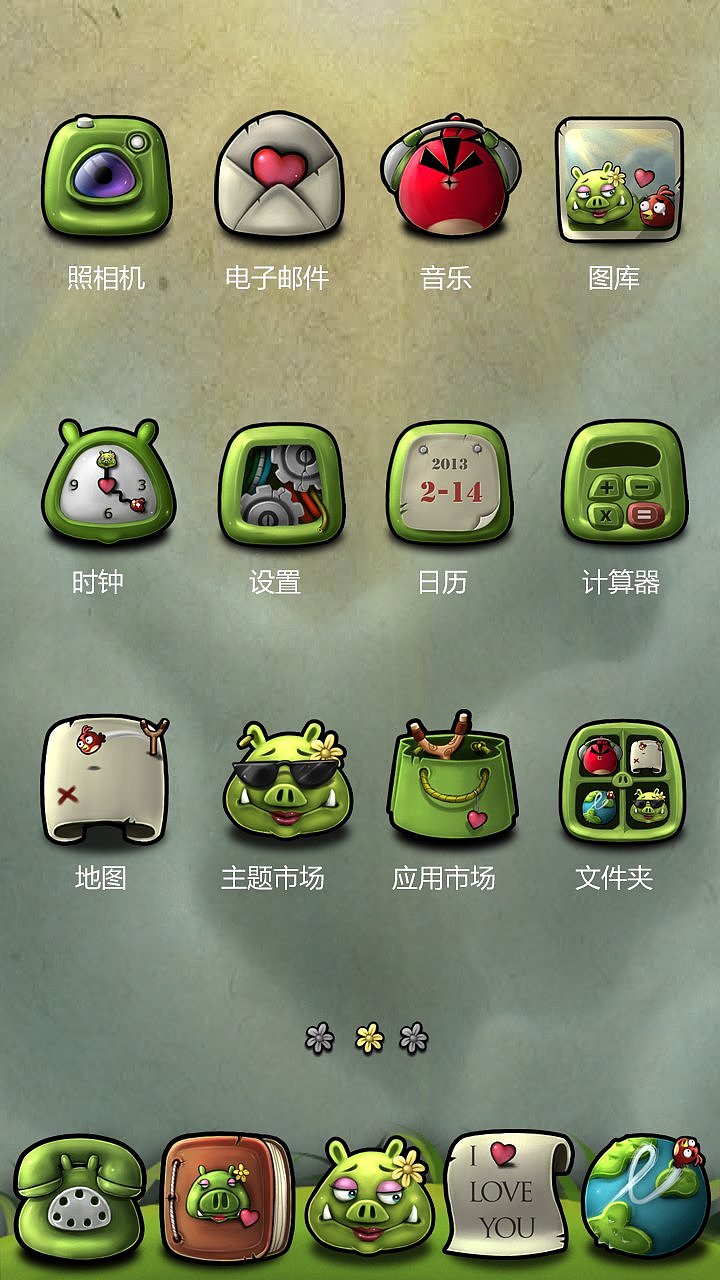
Task: Open 主题市场 theme market
Action: click(285, 780)
